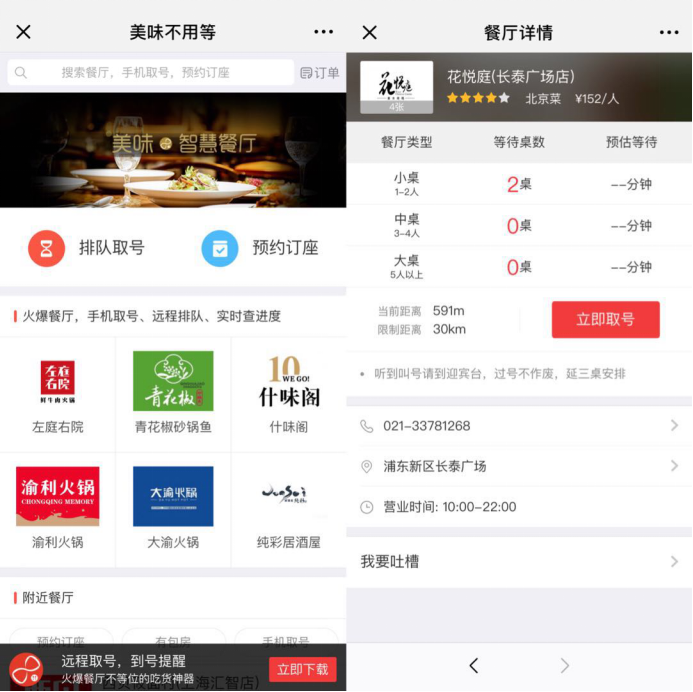This screenshot has height=692, width=693.
Task: Tap the red 立即取号 button
Action: click(x=605, y=319)
